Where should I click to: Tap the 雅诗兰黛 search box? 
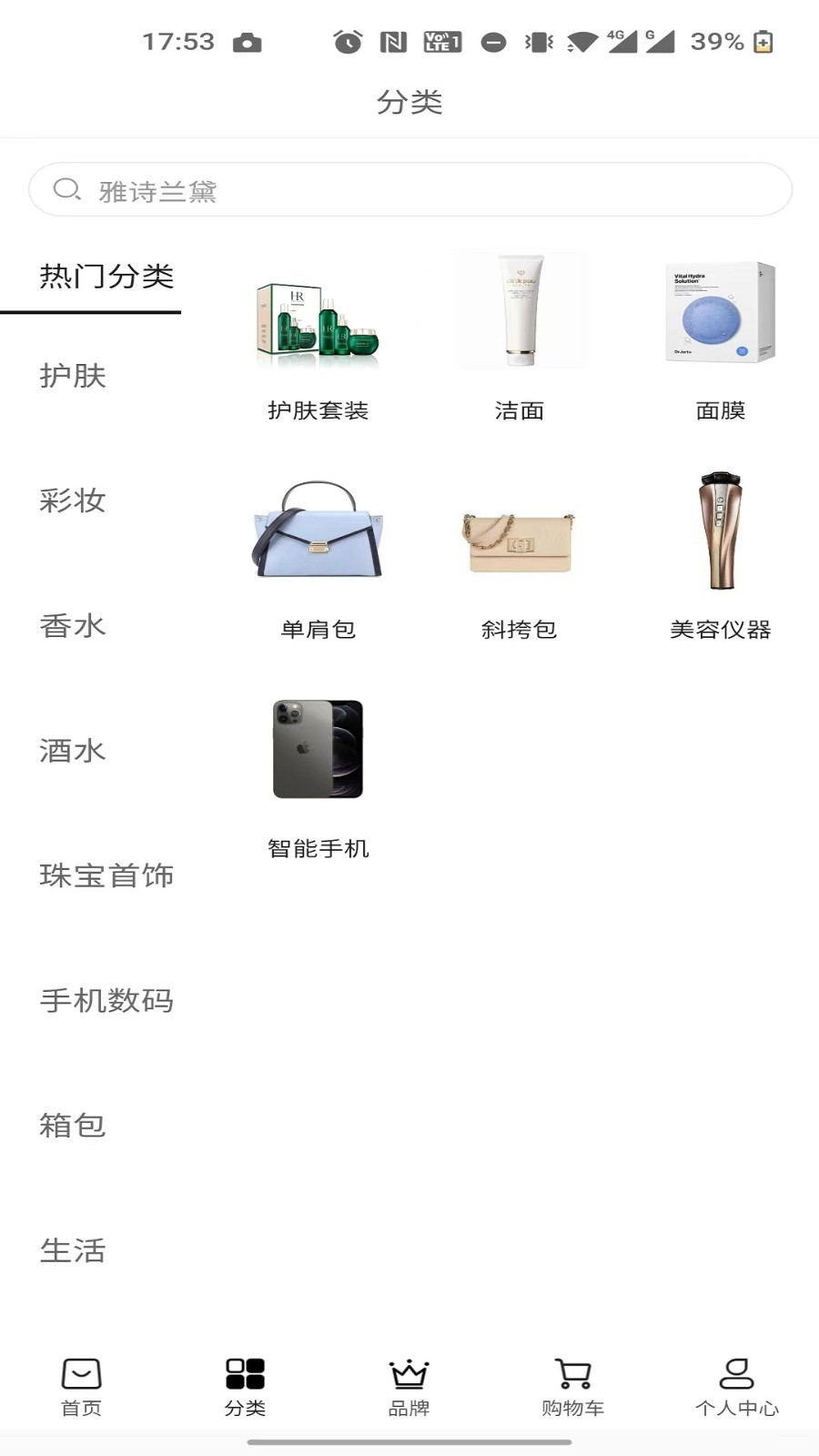pos(409,189)
